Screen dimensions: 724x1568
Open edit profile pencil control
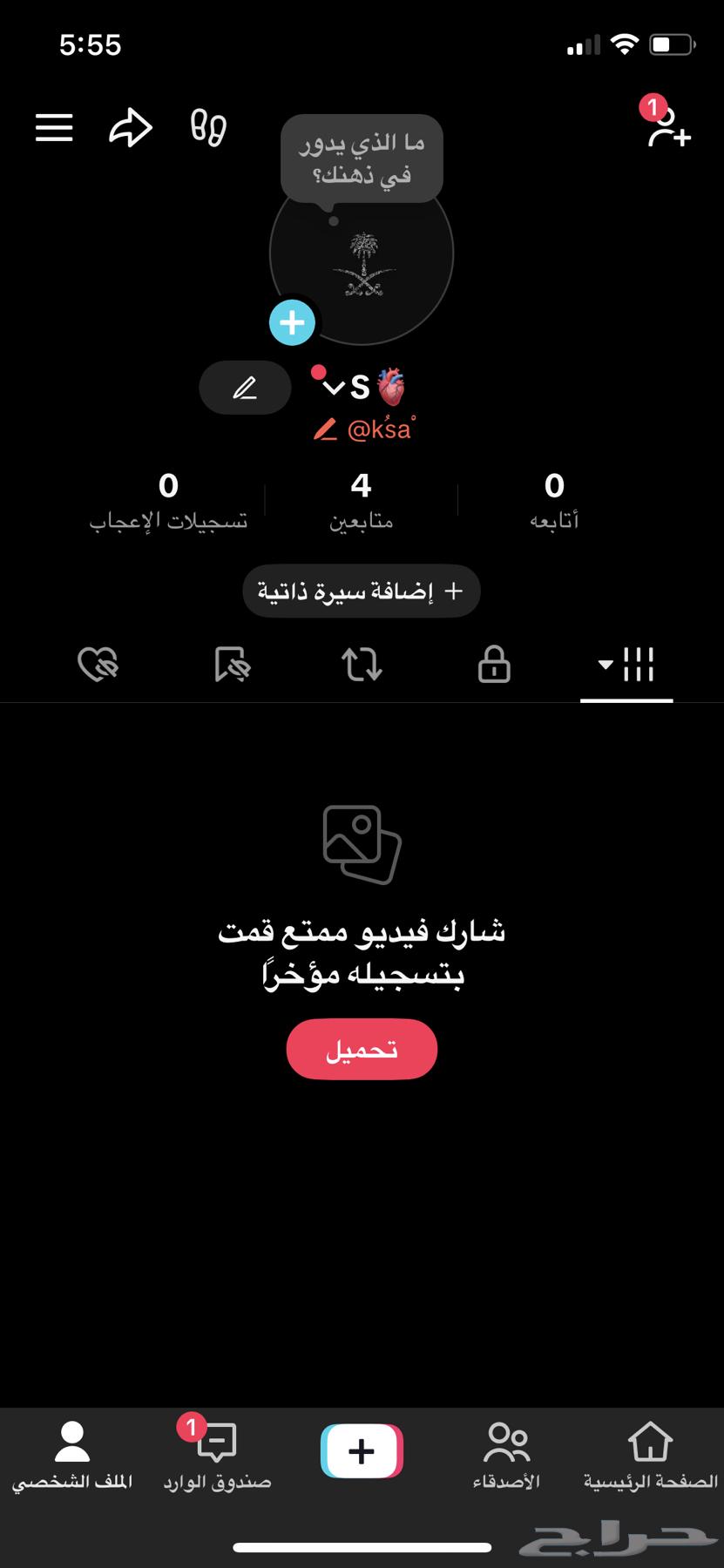[245, 387]
